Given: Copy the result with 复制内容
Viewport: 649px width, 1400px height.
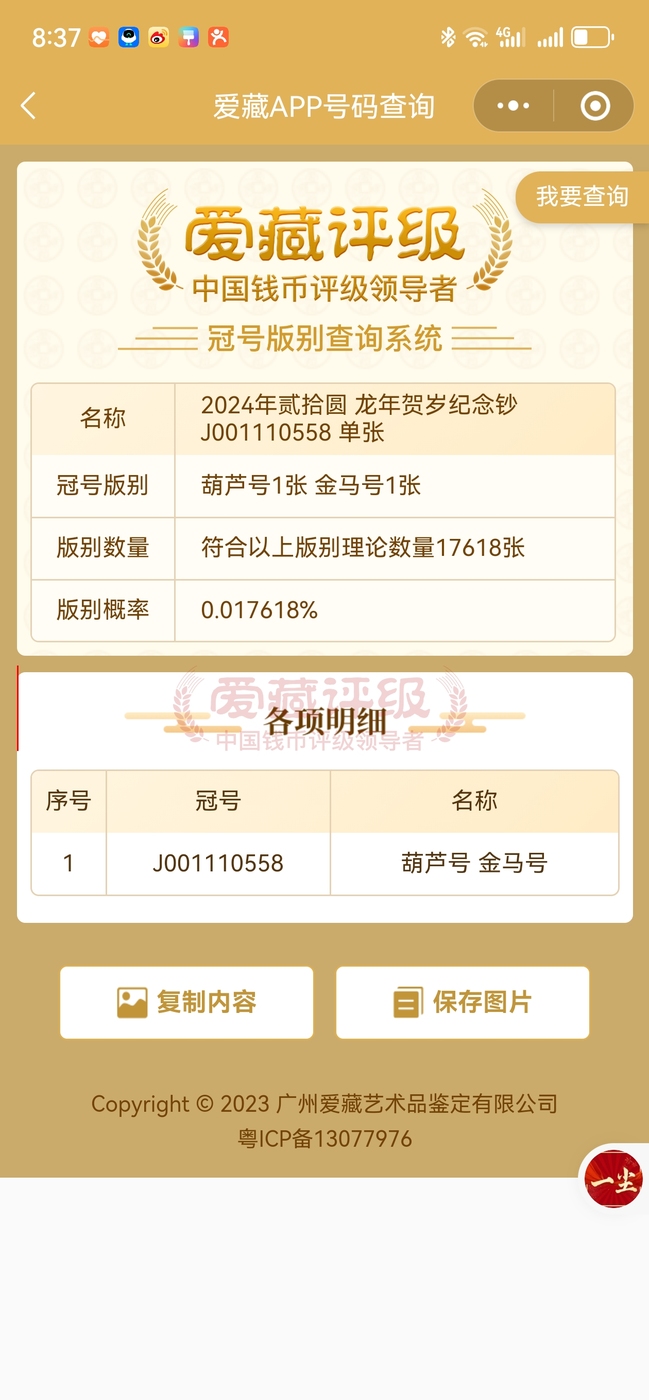Looking at the screenshot, I should (x=187, y=1002).
